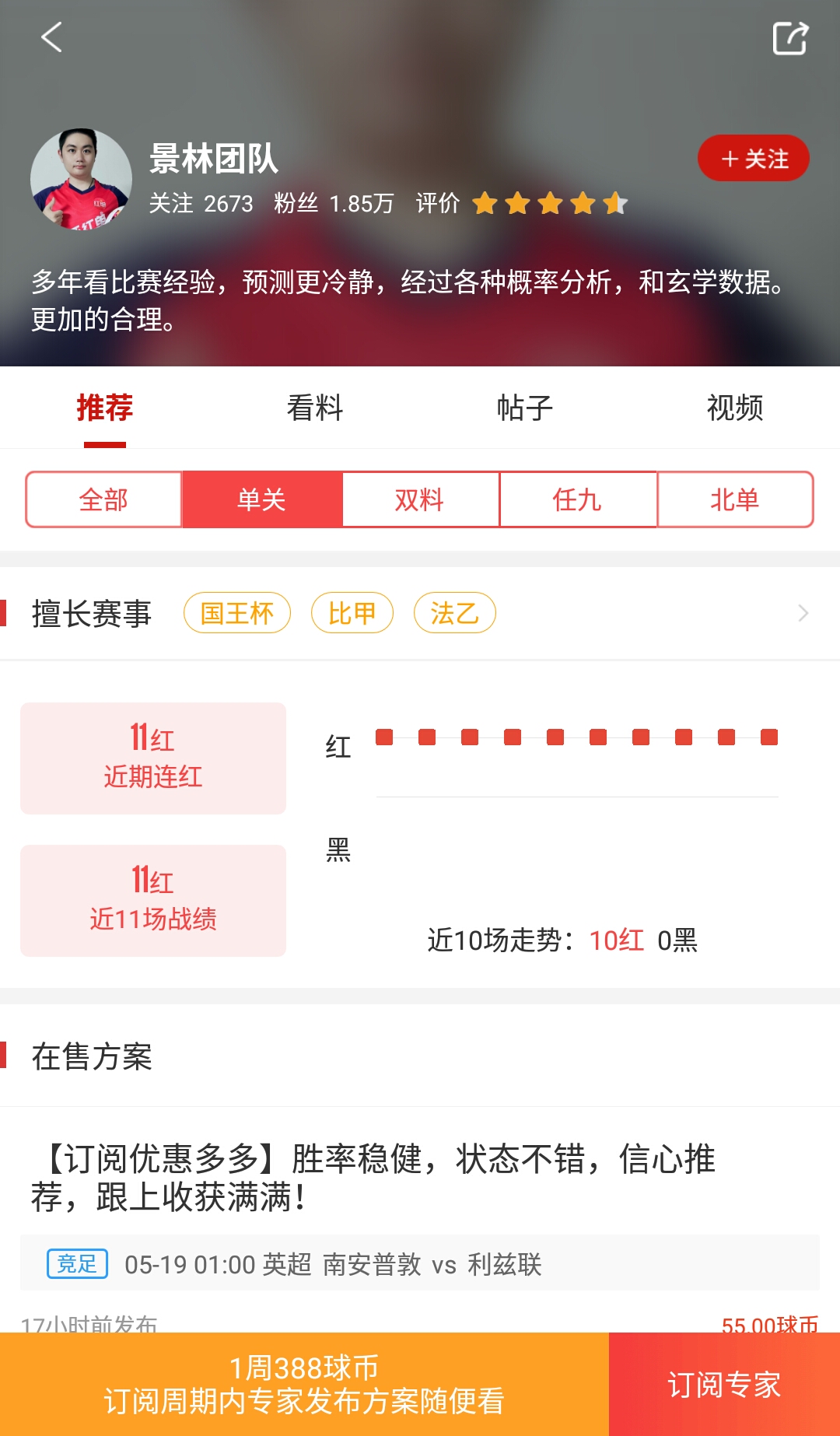Expand 擅长赛事 via the chevron
Image resolution: width=840 pixels, height=1436 pixels.
[x=803, y=613]
